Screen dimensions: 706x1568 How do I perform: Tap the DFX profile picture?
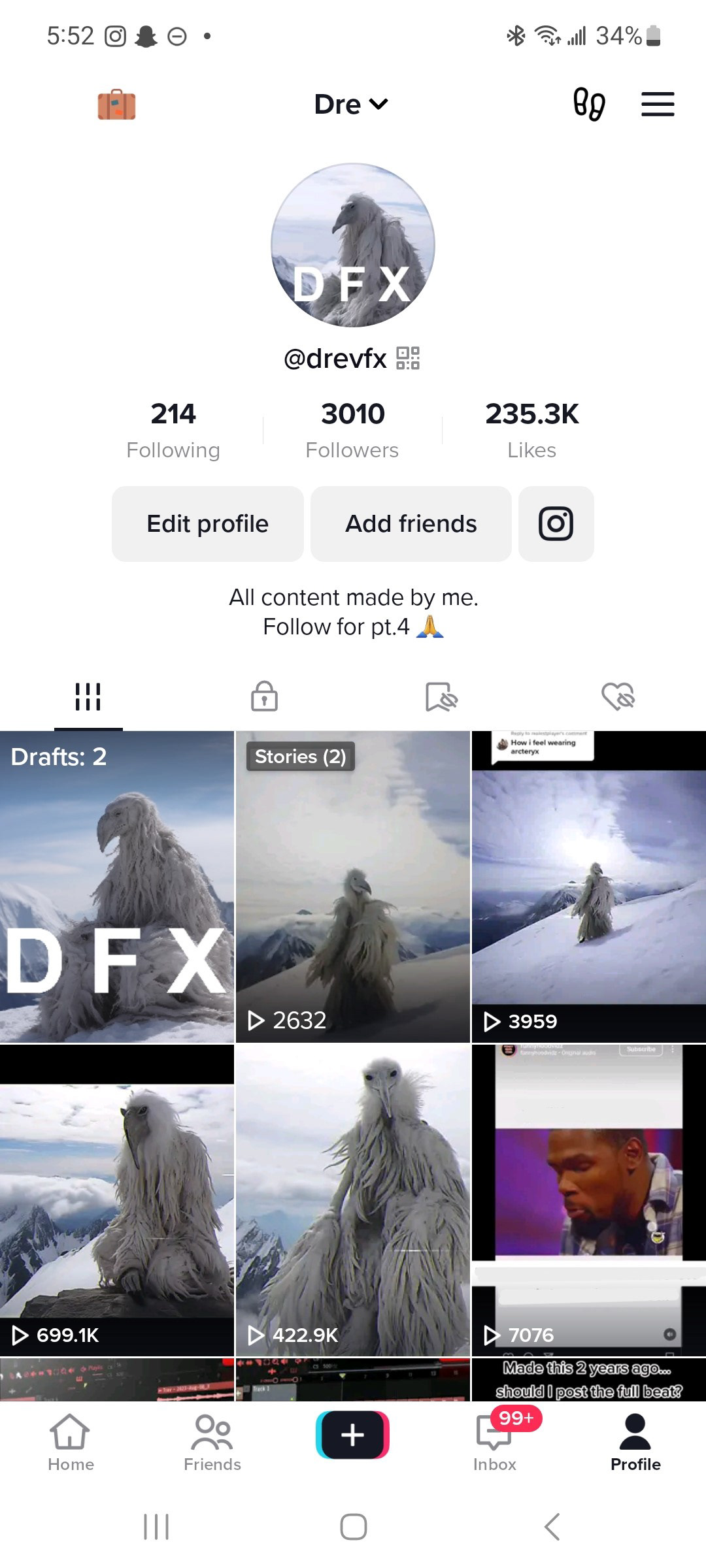click(x=353, y=245)
